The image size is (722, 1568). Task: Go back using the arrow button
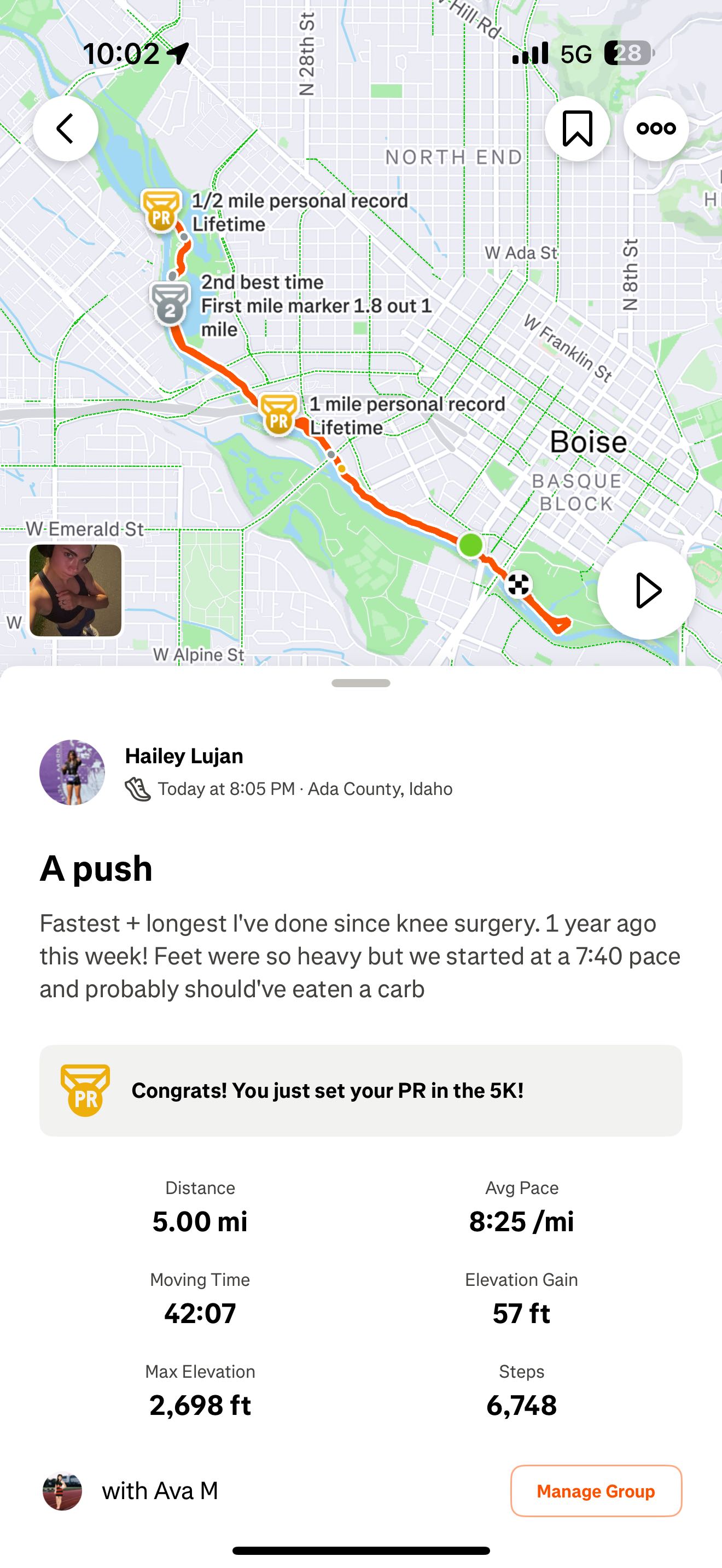click(65, 128)
